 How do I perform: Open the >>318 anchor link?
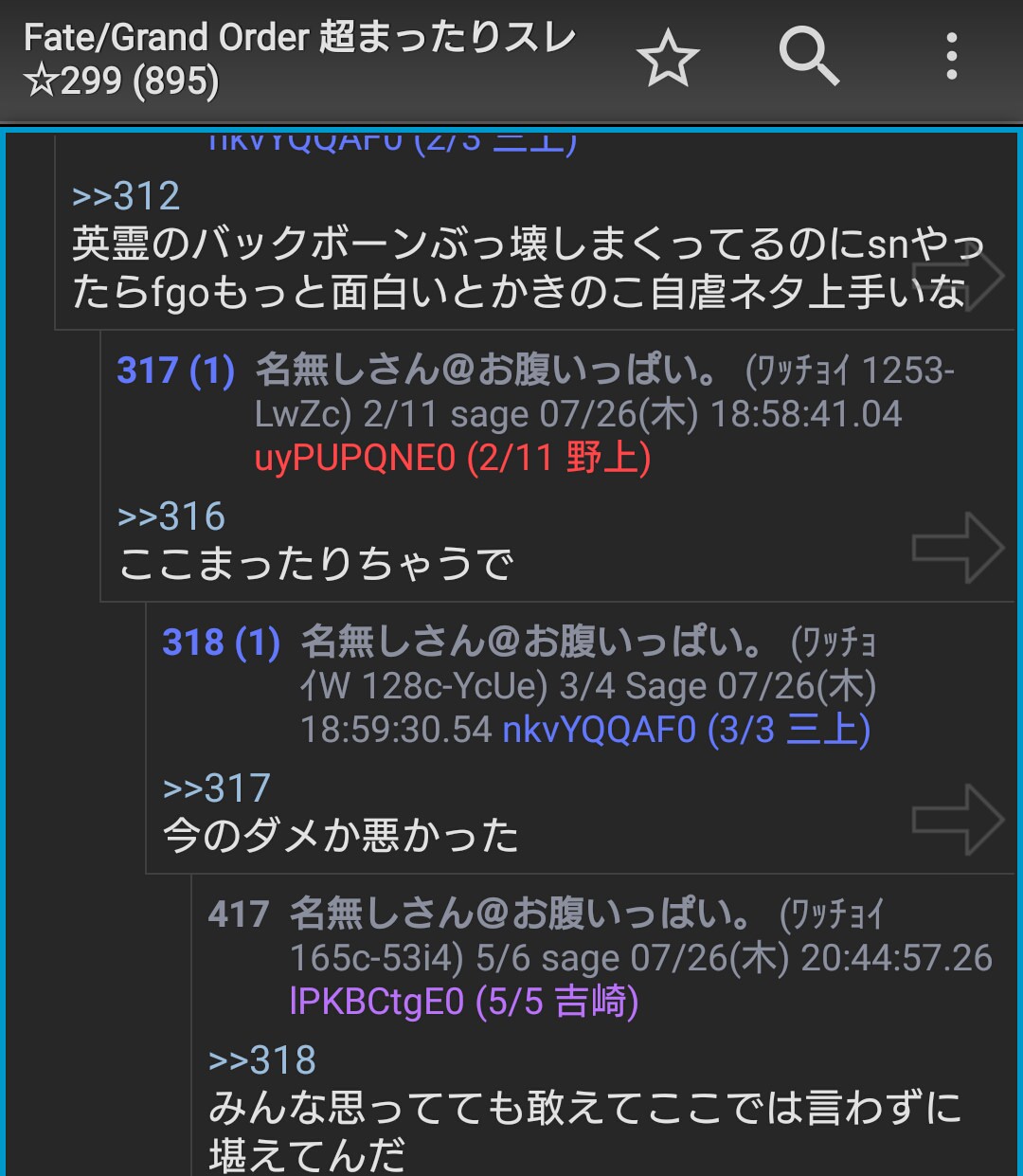(x=262, y=1060)
